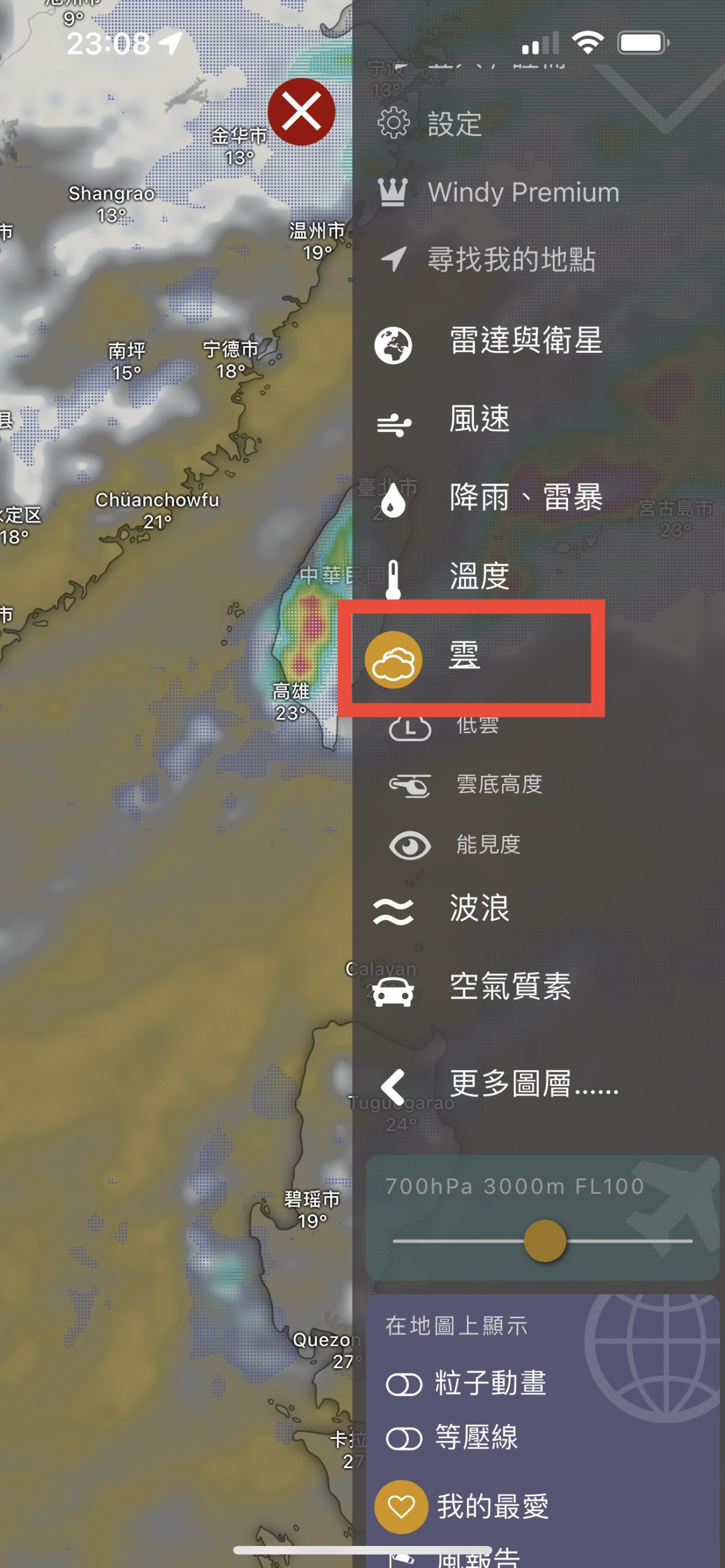The image size is (725, 1568).
Task: Enable the 粒子動畫 particle animation toggle
Action: [x=404, y=1384]
